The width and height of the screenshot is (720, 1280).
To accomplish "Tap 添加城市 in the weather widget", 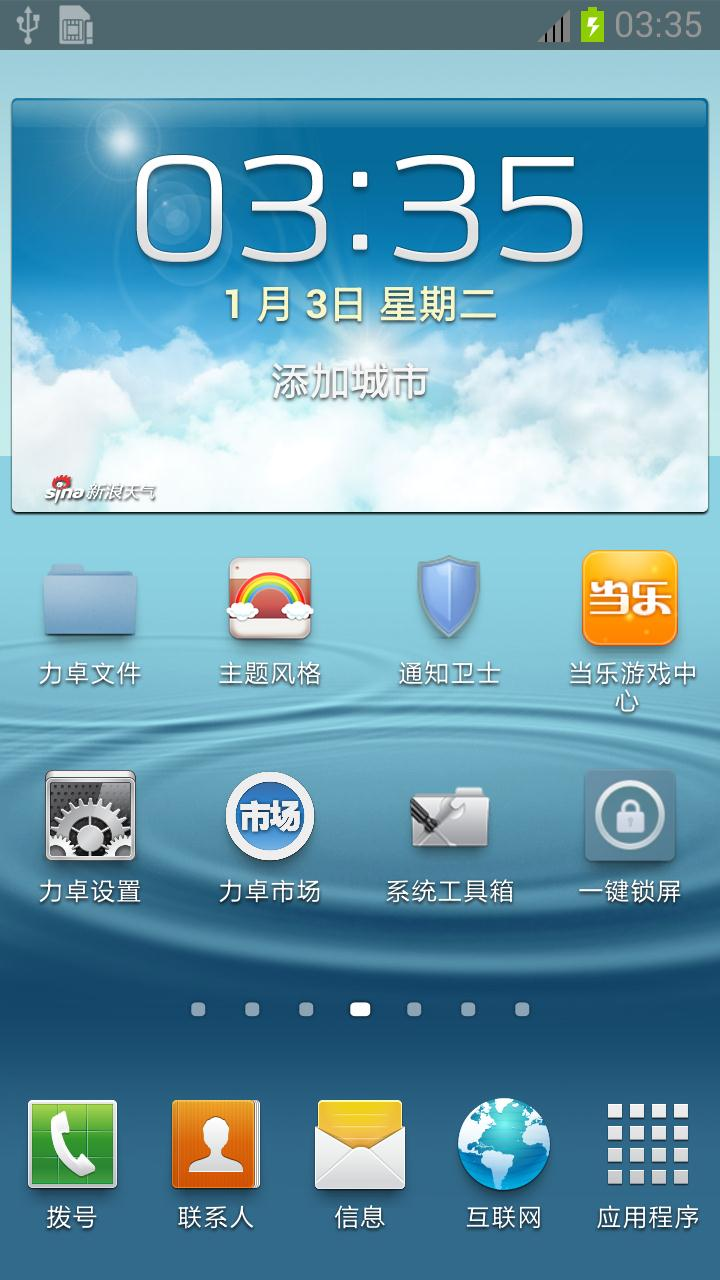I will (x=350, y=381).
